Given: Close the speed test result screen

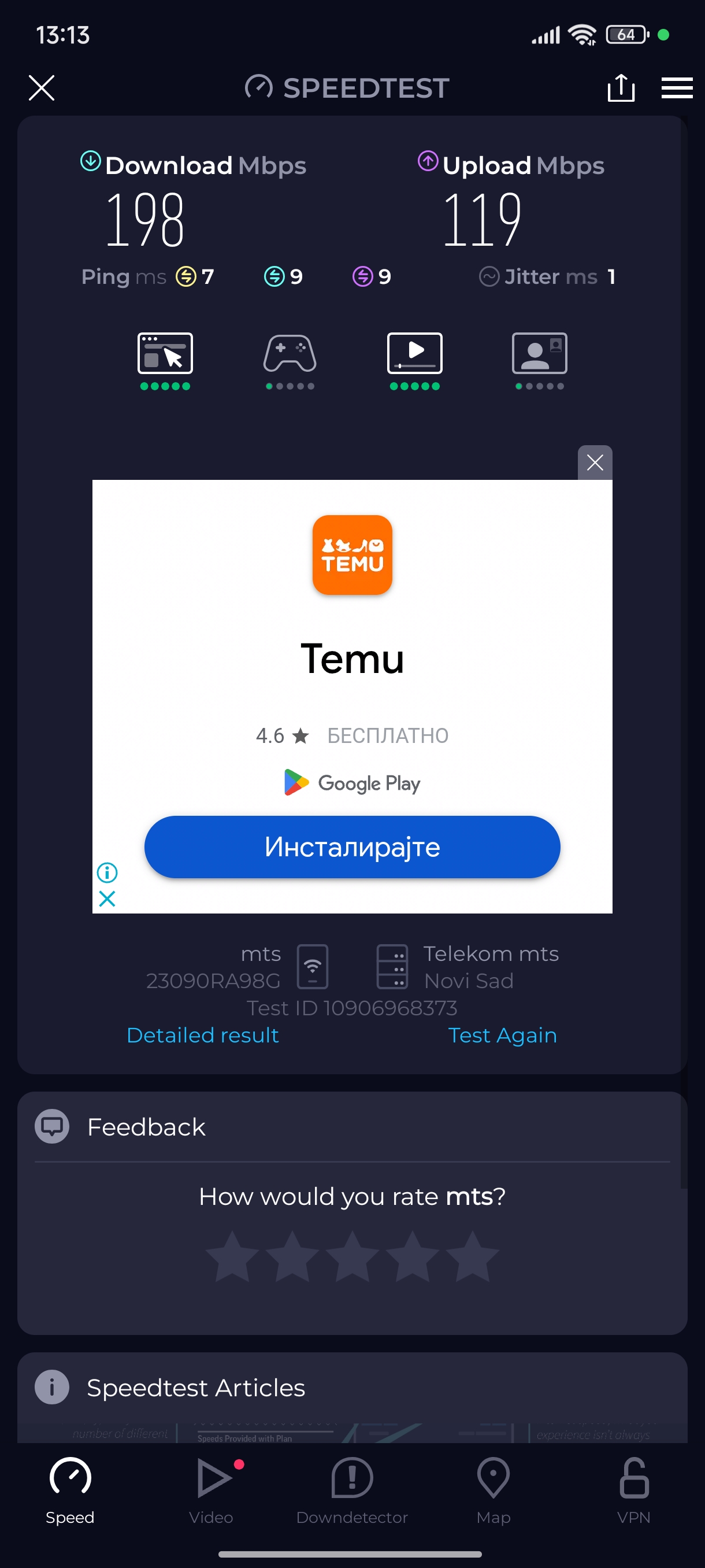Looking at the screenshot, I should [x=42, y=88].
